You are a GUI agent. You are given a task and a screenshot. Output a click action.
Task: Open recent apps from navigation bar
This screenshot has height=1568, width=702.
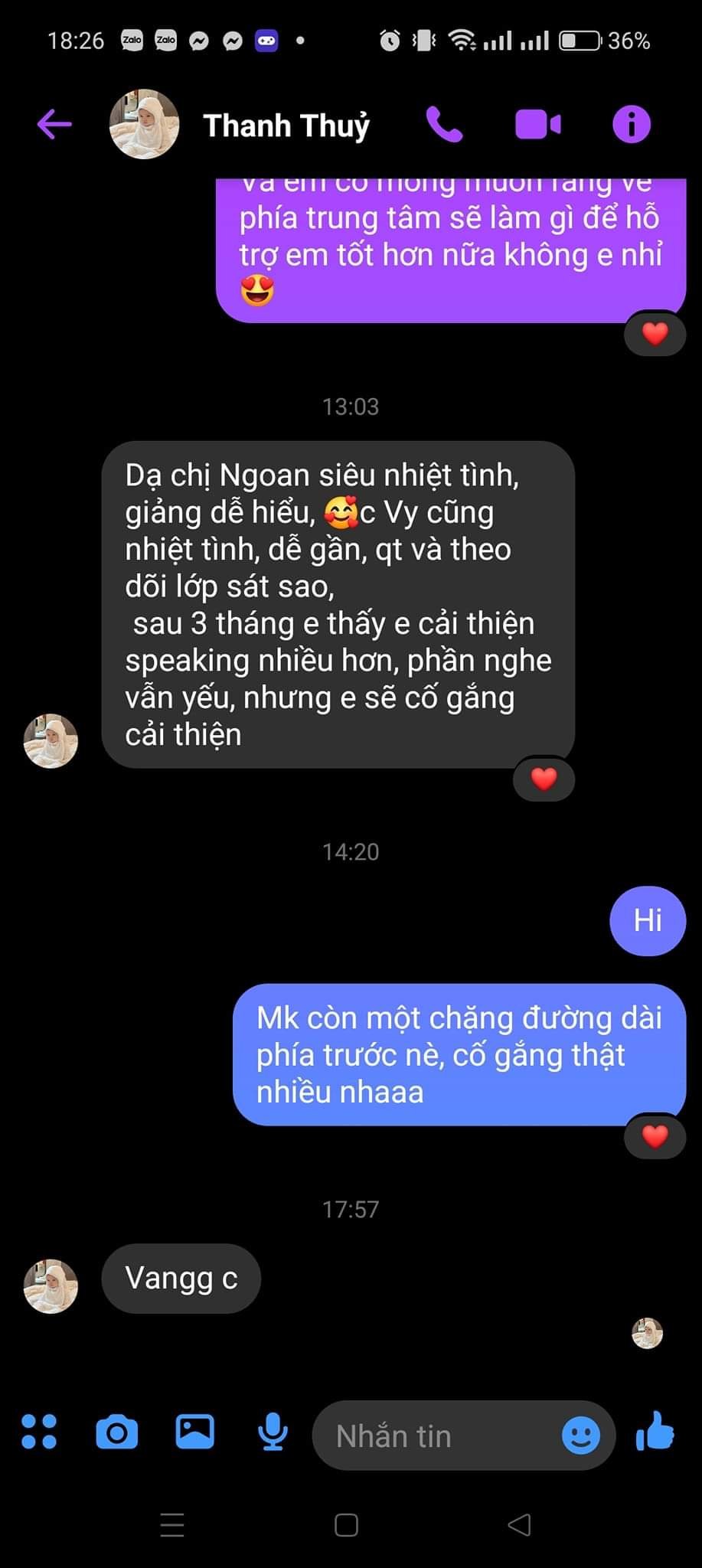click(x=172, y=1525)
